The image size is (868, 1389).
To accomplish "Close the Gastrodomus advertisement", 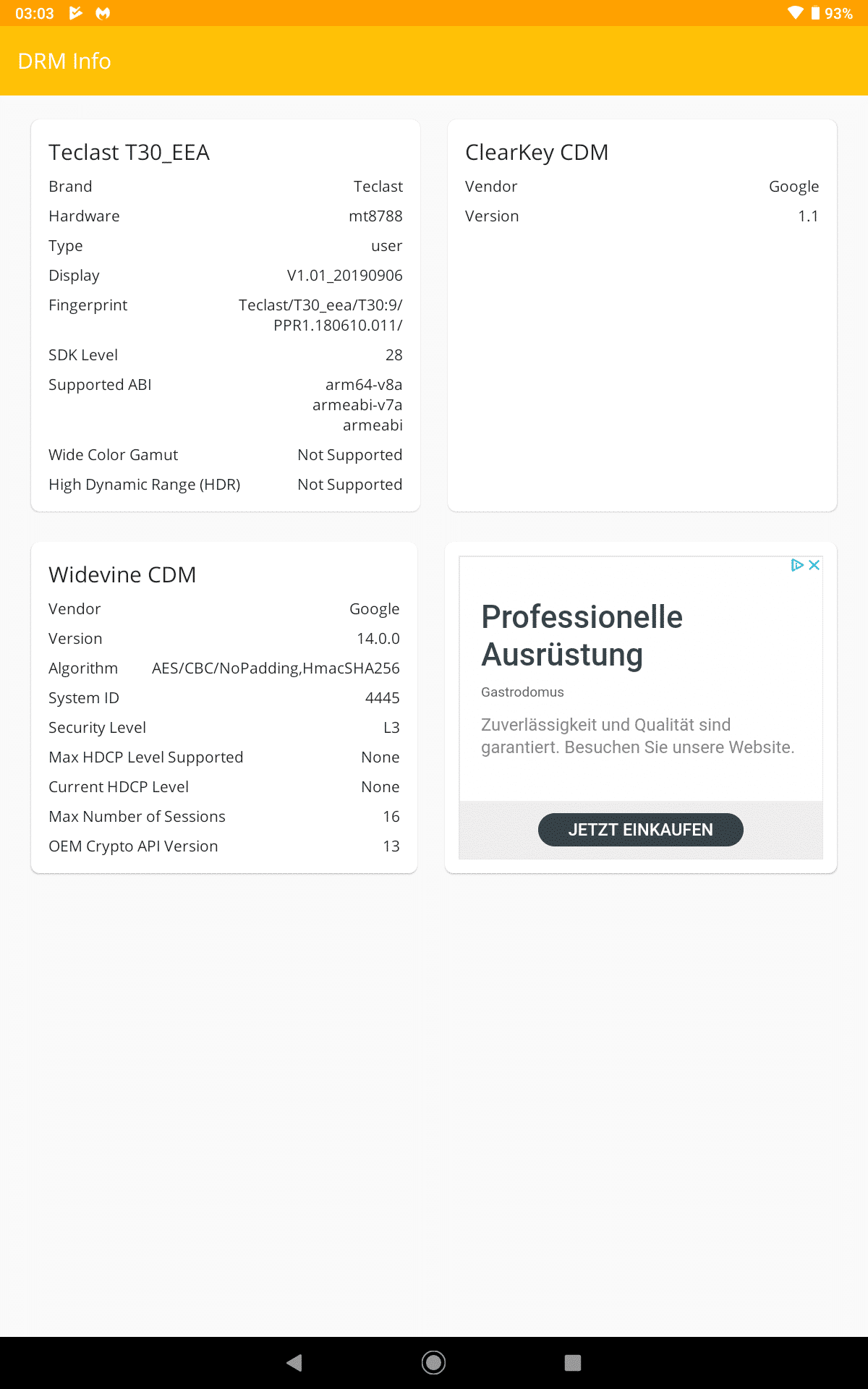I will point(814,565).
